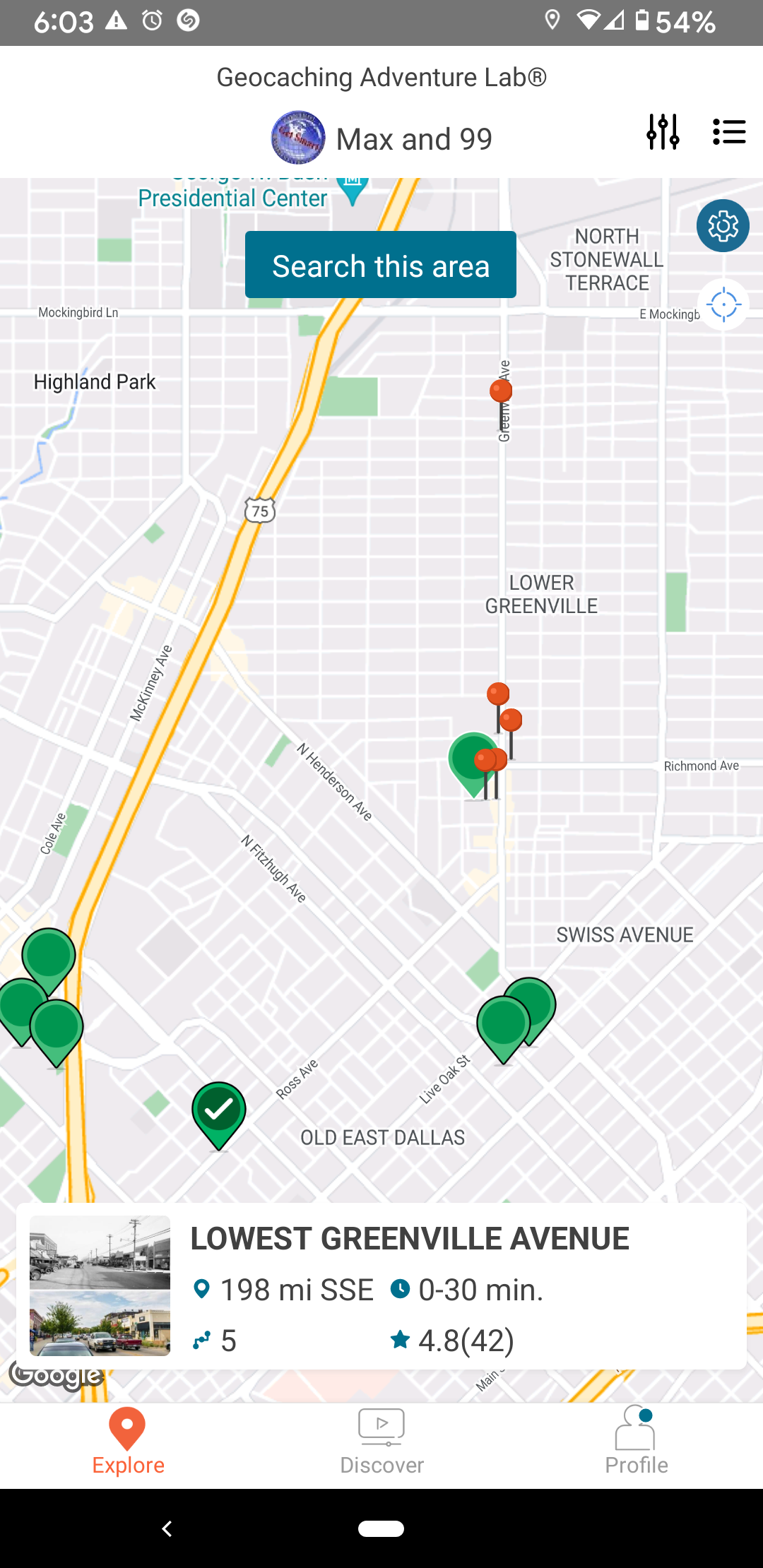Go back using system back arrow
This screenshot has height=1568, width=763.
point(167,1528)
